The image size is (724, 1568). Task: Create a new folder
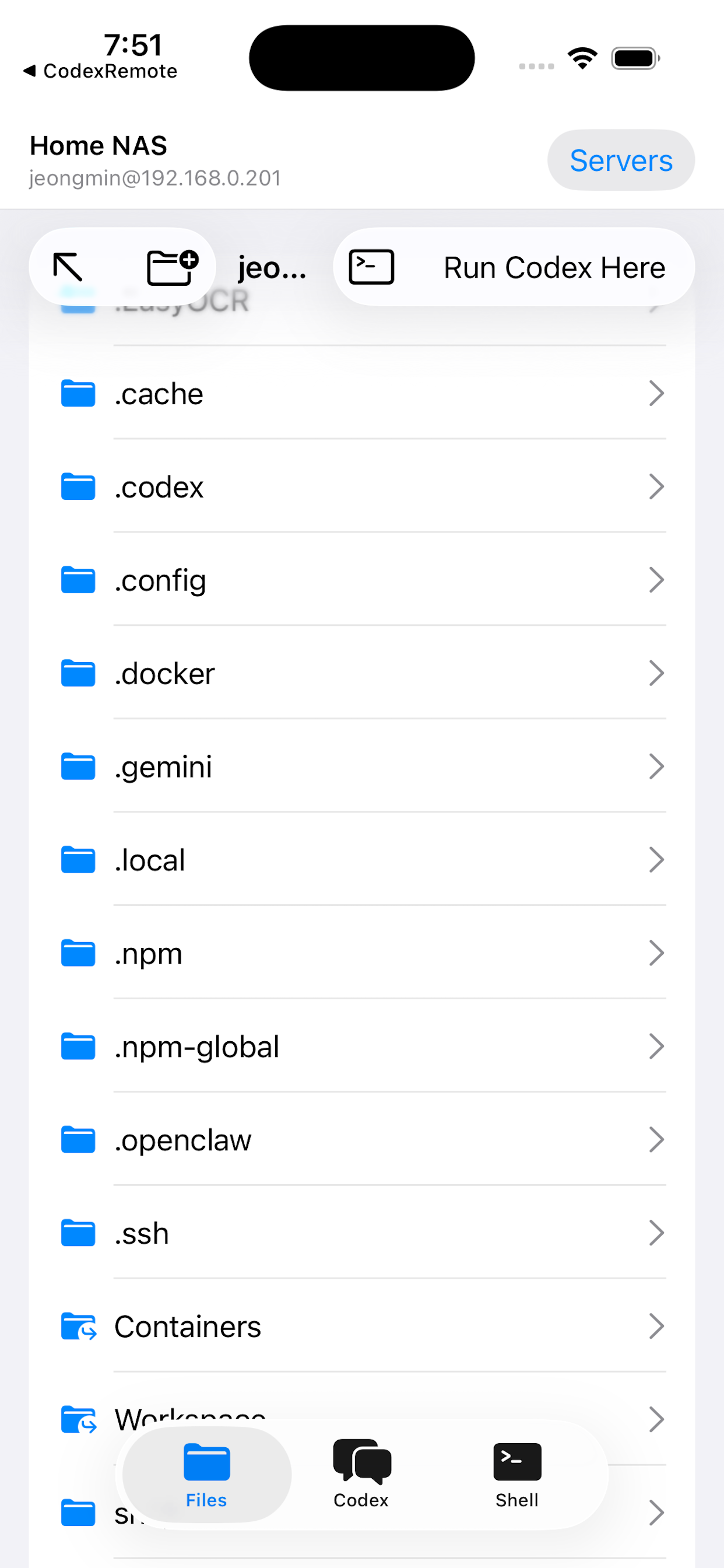click(x=172, y=267)
